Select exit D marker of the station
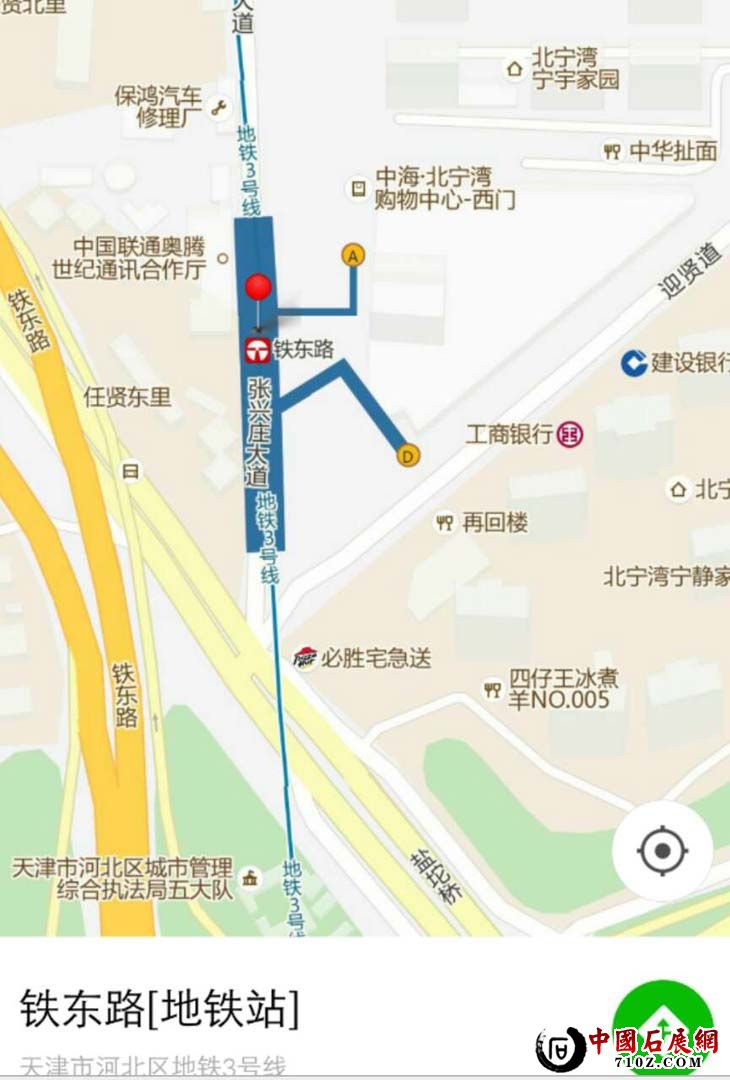This screenshot has height=1080, width=730. point(407,456)
